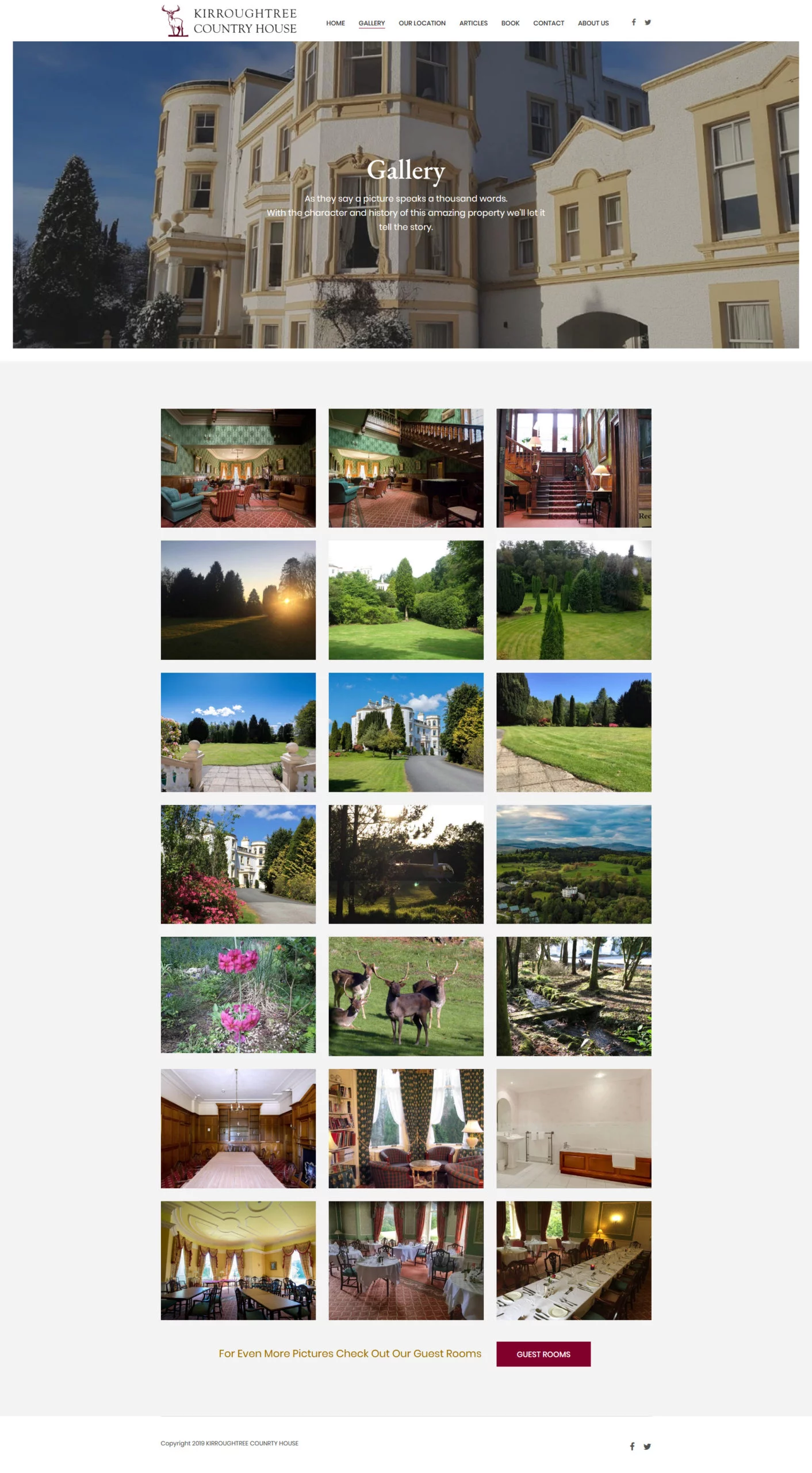Open the footer Twitter icon
The image size is (812, 1473).
647,1447
